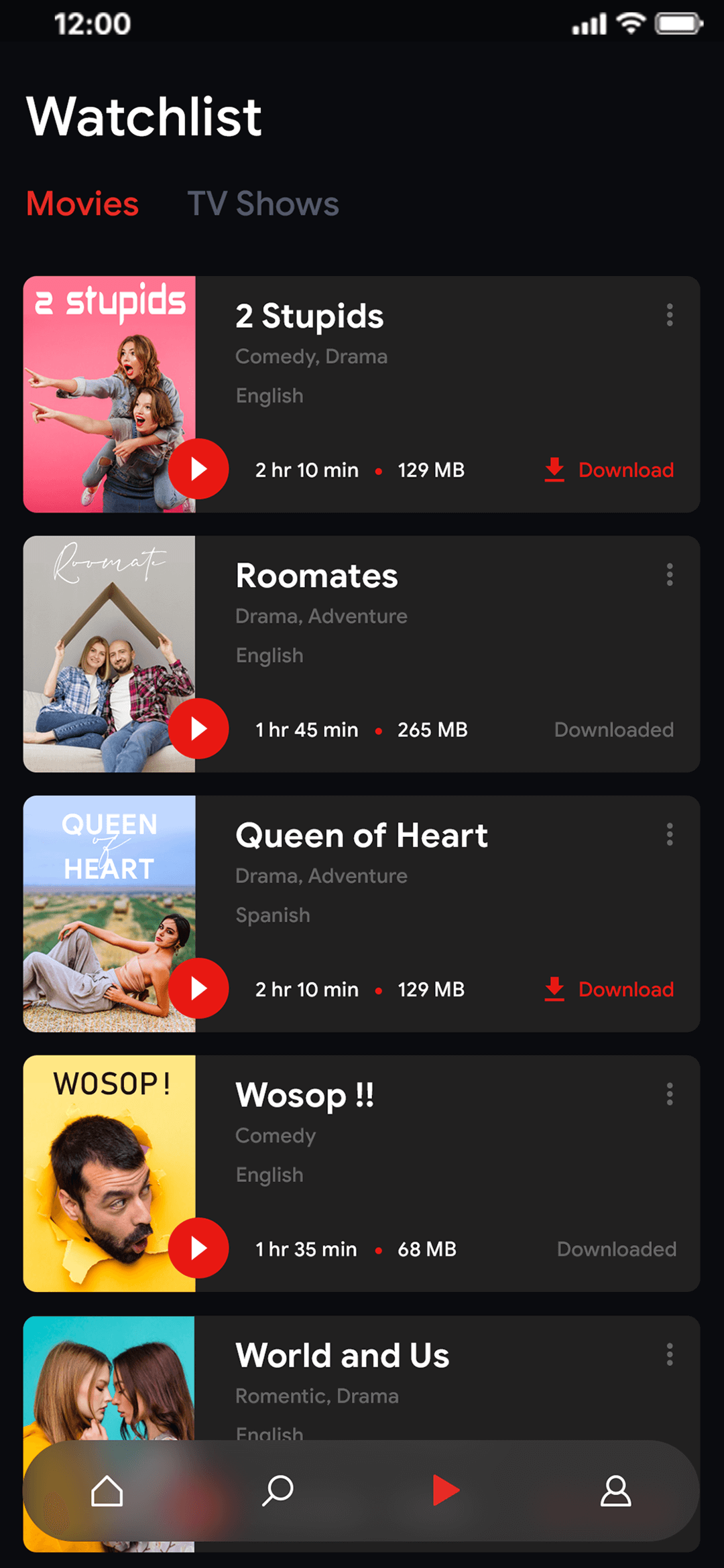Tap the battery indicator in status bar
Image resolution: width=724 pixels, height=1568 pixels.
677,22
